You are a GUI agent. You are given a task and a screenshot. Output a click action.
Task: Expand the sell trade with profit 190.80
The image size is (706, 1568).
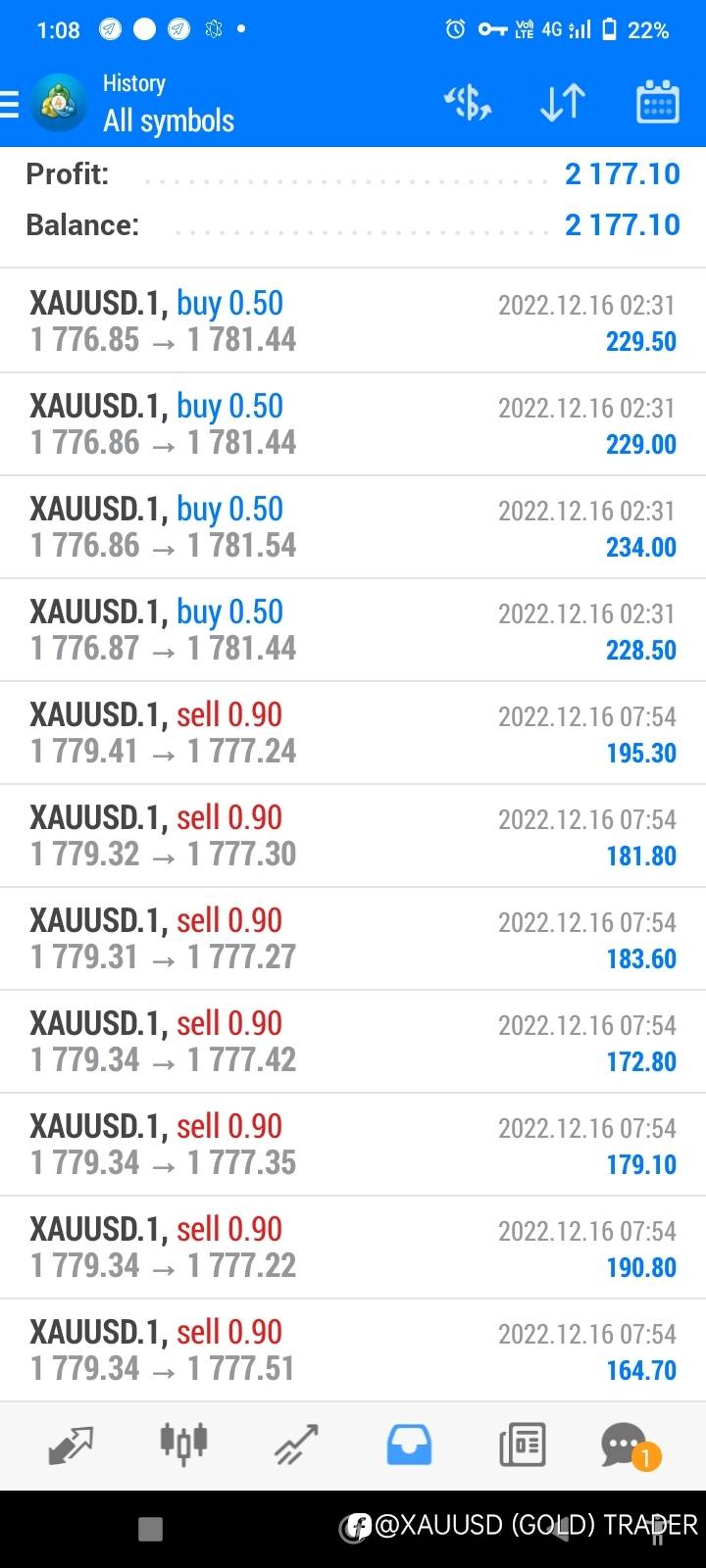[x=353, y=1248]
